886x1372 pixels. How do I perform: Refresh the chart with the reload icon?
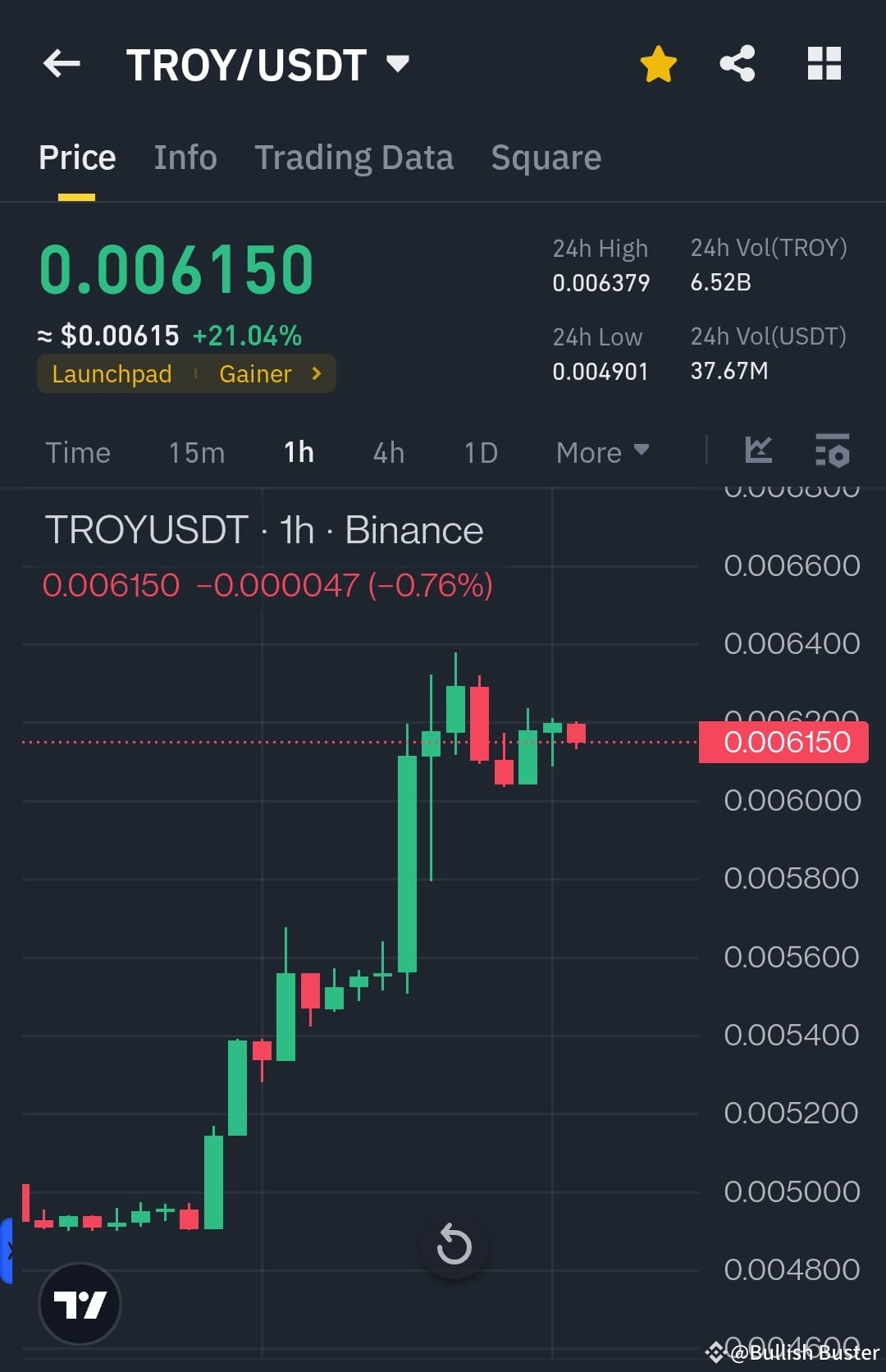pyautogui.click(x=454, y=1245)
